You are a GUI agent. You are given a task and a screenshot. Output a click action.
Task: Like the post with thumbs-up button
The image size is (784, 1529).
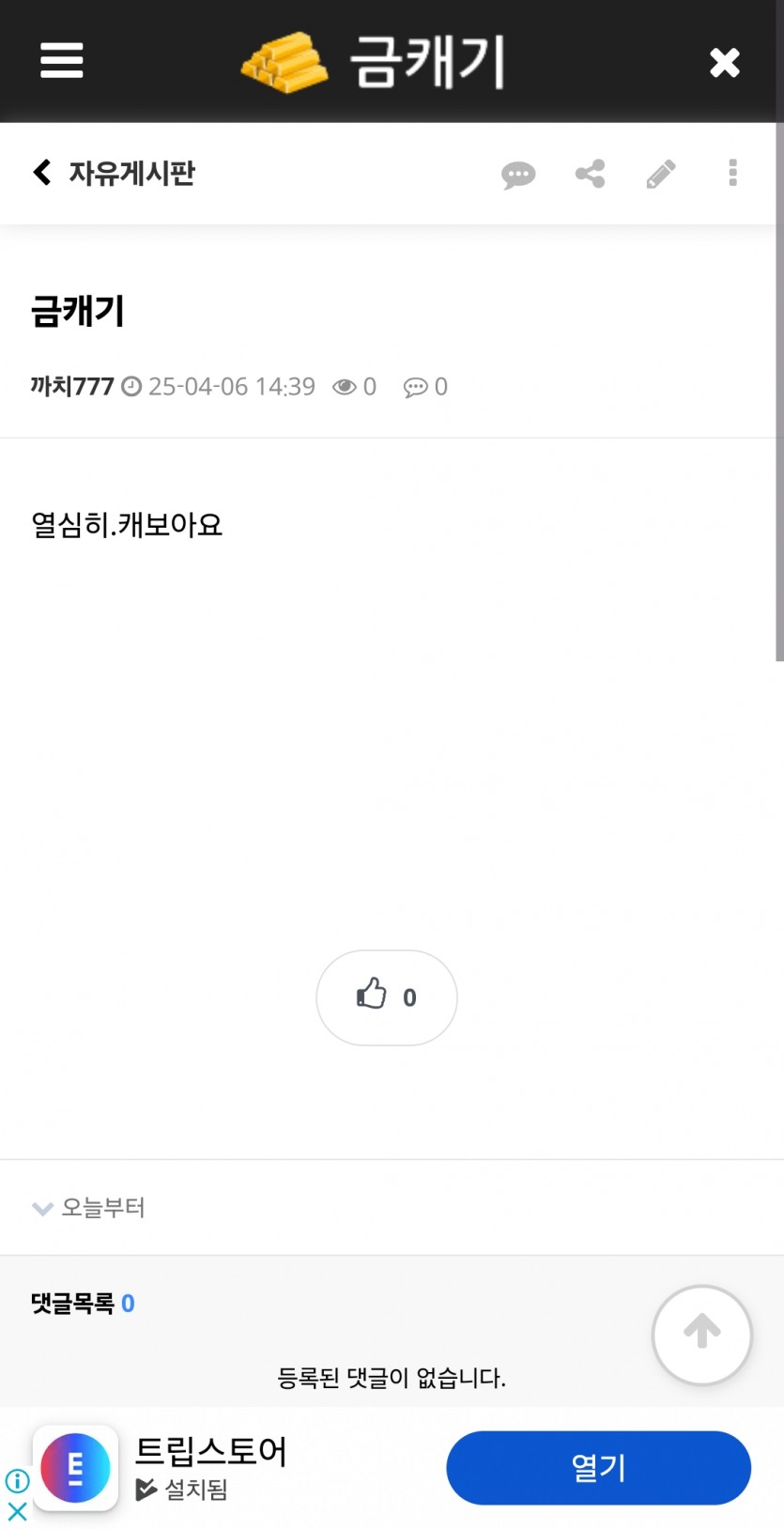coord(387,997)
